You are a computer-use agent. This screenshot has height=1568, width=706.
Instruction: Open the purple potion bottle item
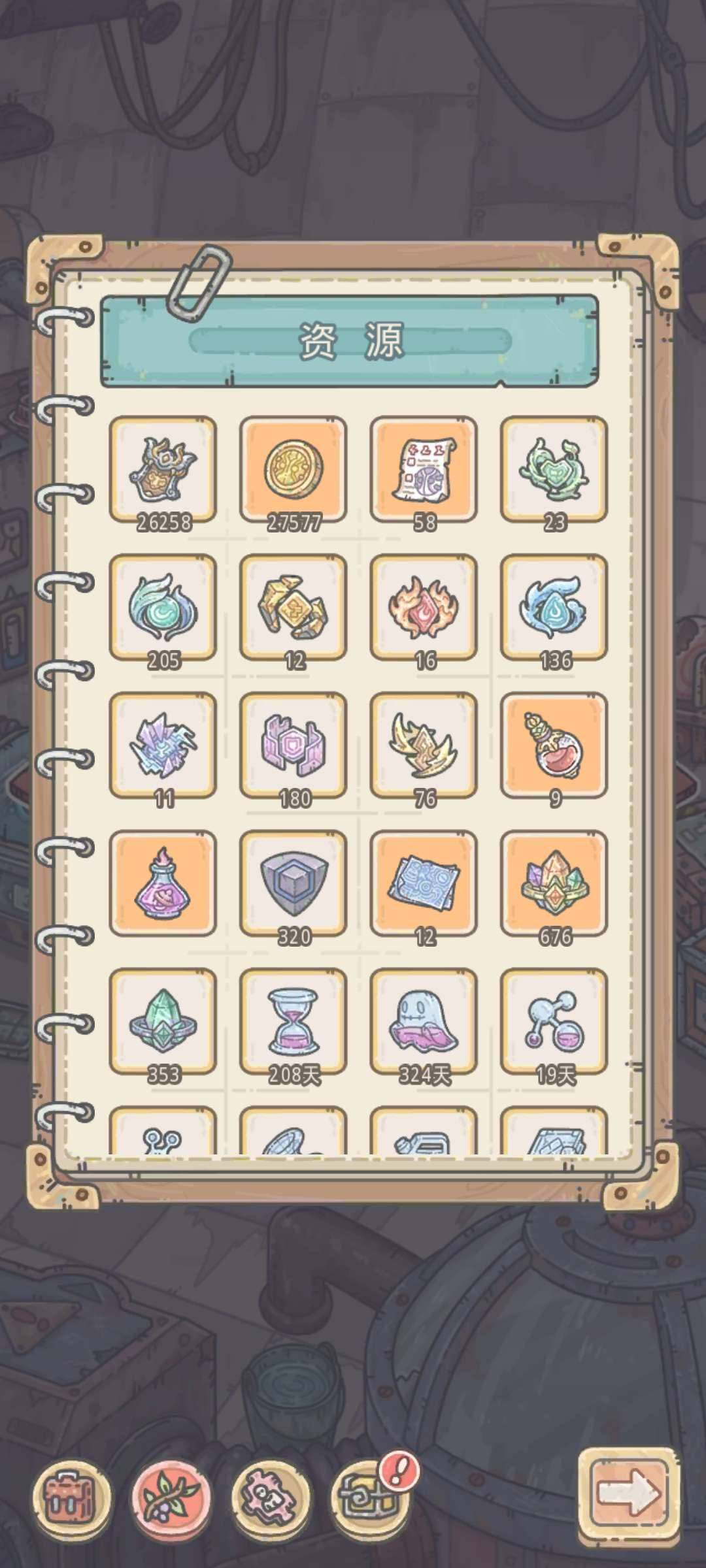[163, 883]
